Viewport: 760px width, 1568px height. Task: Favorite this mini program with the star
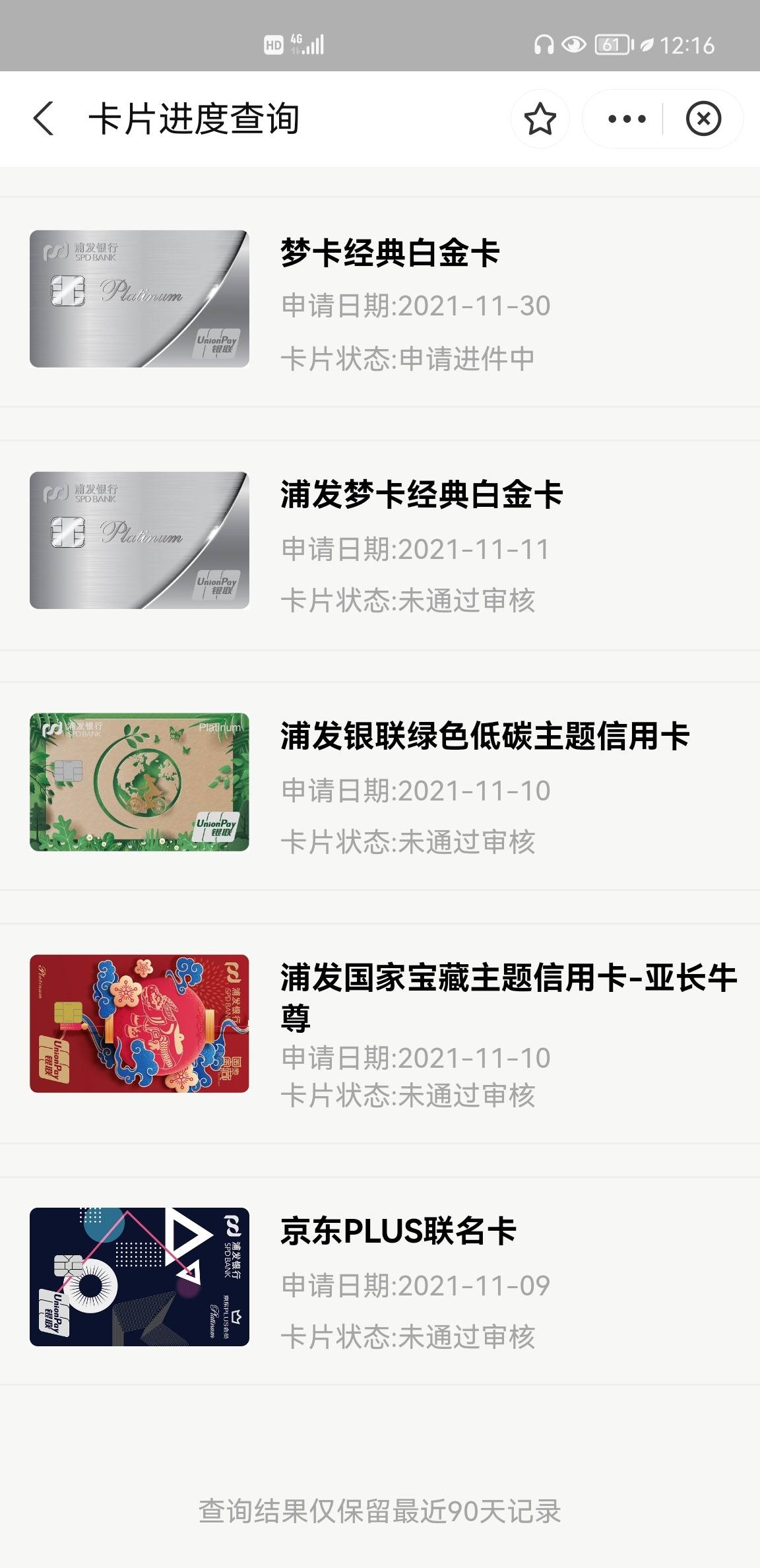(x=540, y=119)
